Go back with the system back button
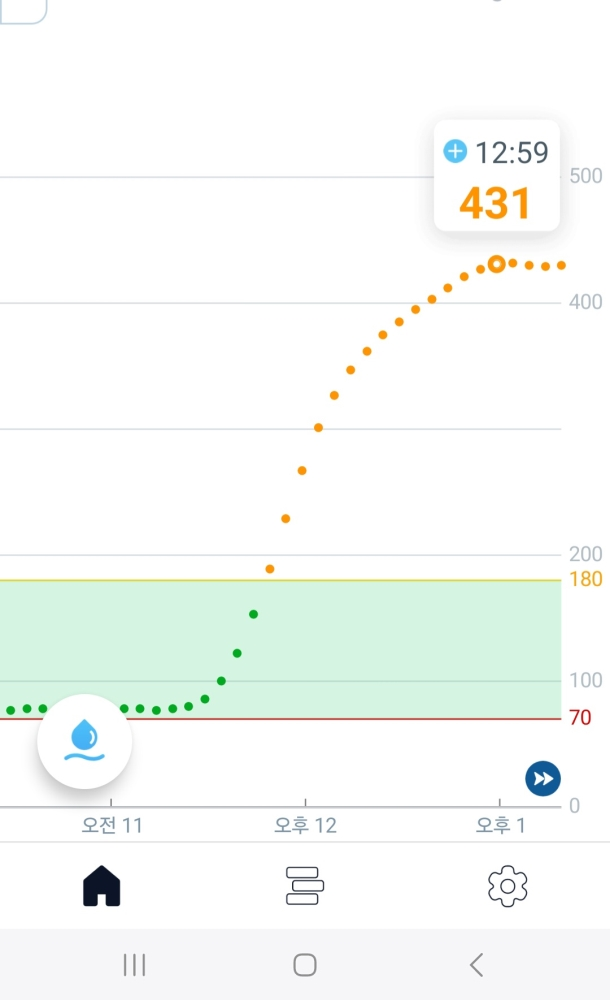610x1000 pixels. 477,964
